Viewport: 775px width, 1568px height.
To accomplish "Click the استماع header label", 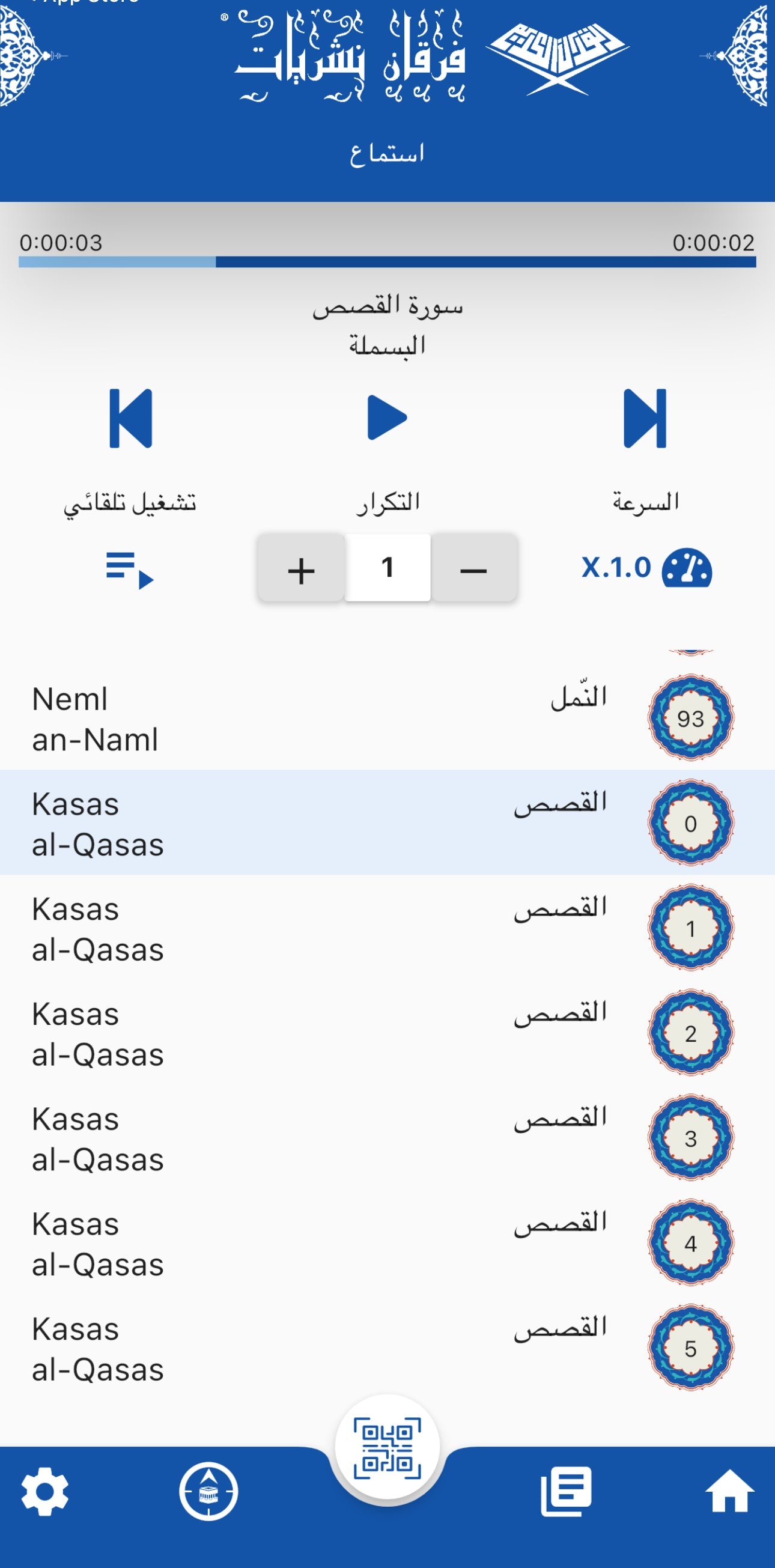I will 387,153.
